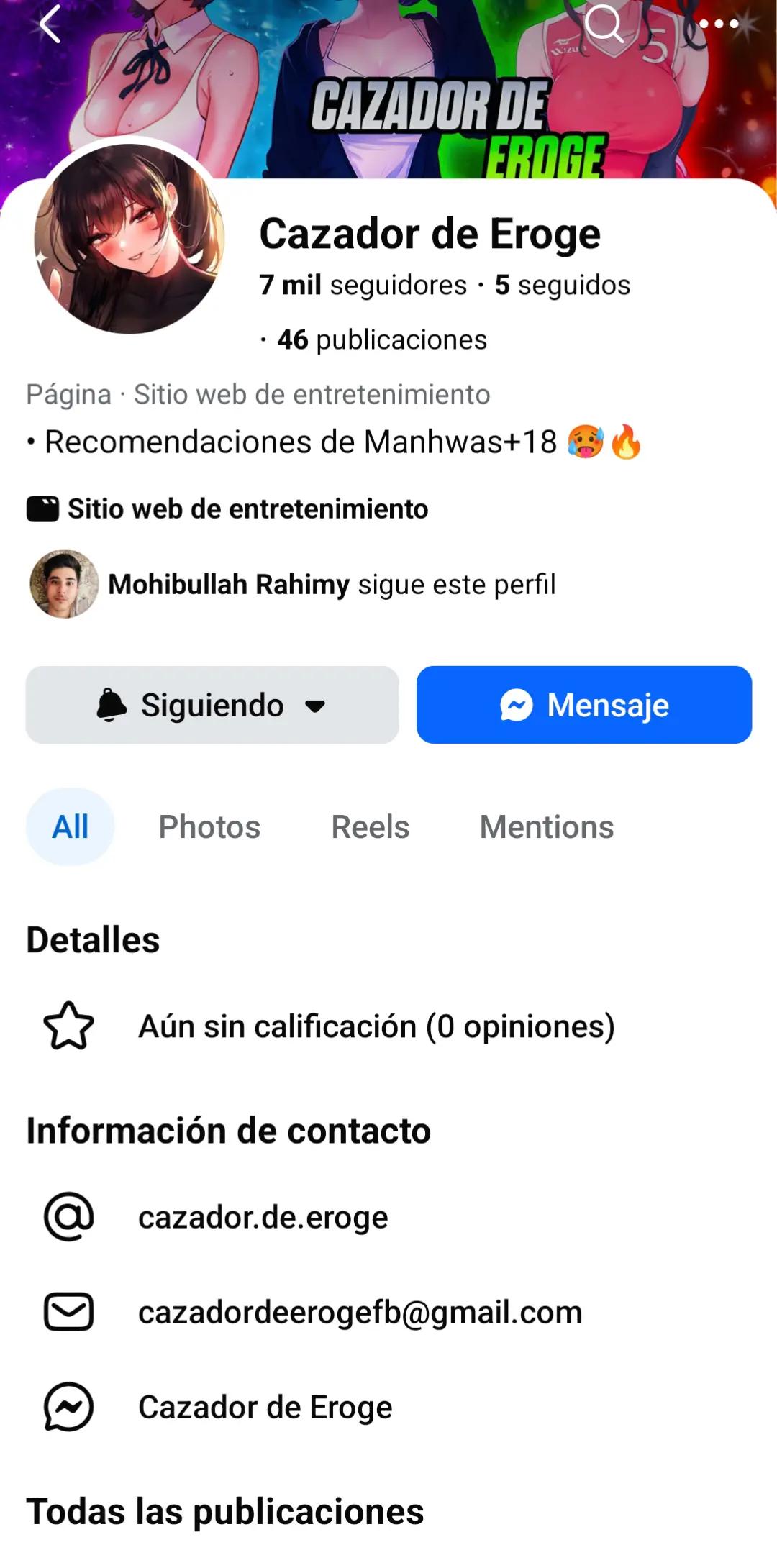Switch to the Mentions tab
The width and height of the screenshot is (777, 1568).
pyautogui.click(x=547, y=826)
